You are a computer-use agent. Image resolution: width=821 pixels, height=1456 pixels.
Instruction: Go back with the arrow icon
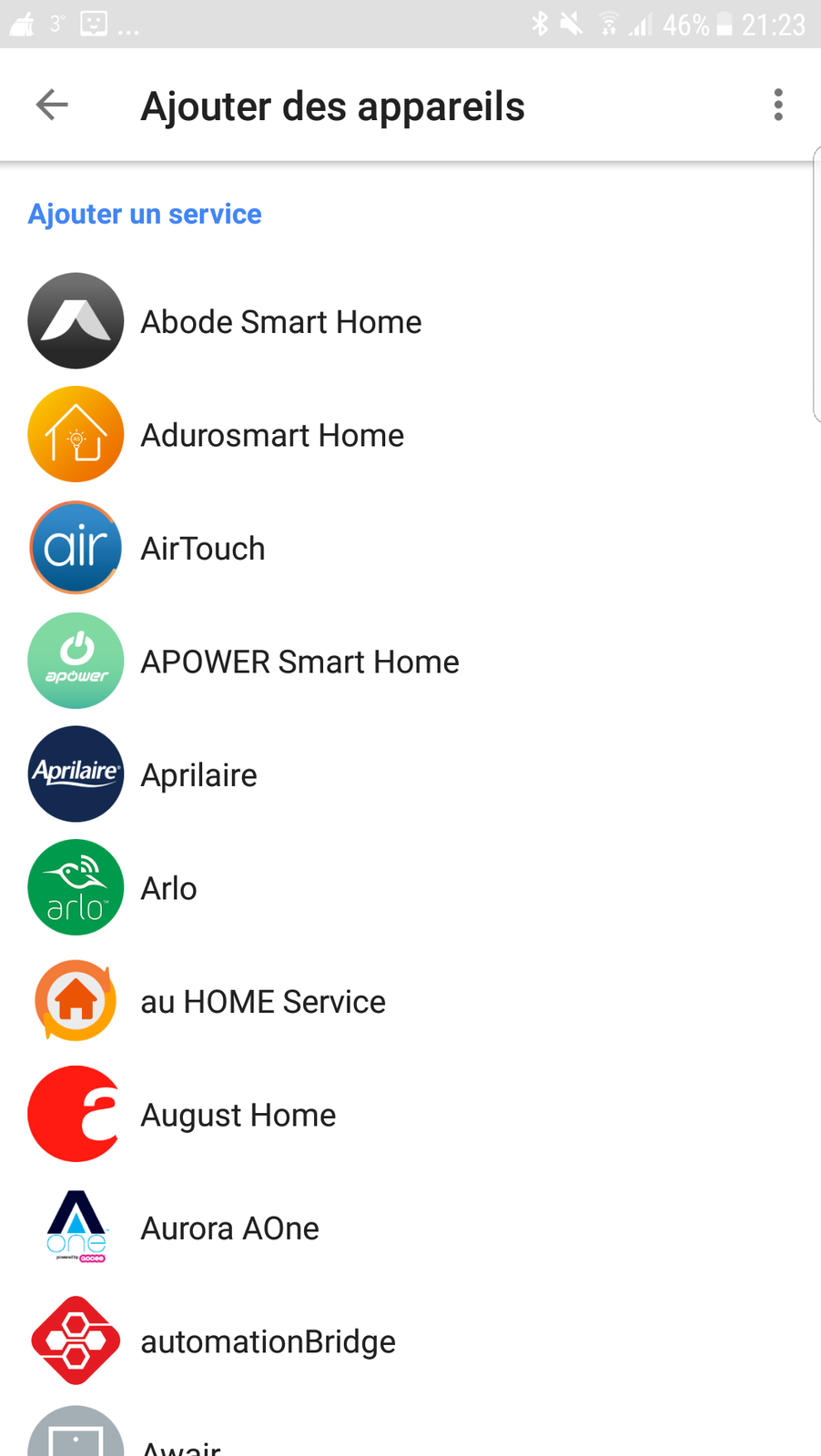[52, 105]
